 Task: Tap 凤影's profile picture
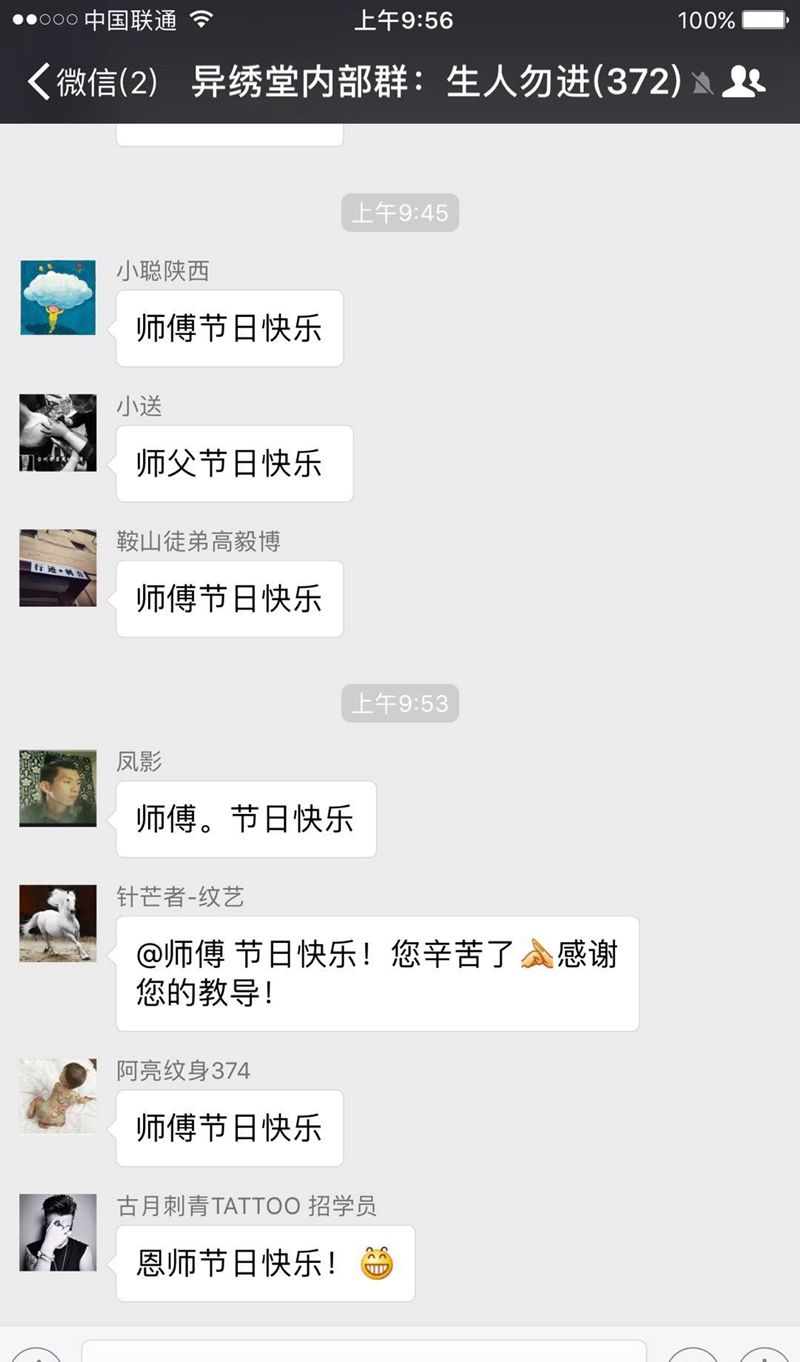click(58, 788)
